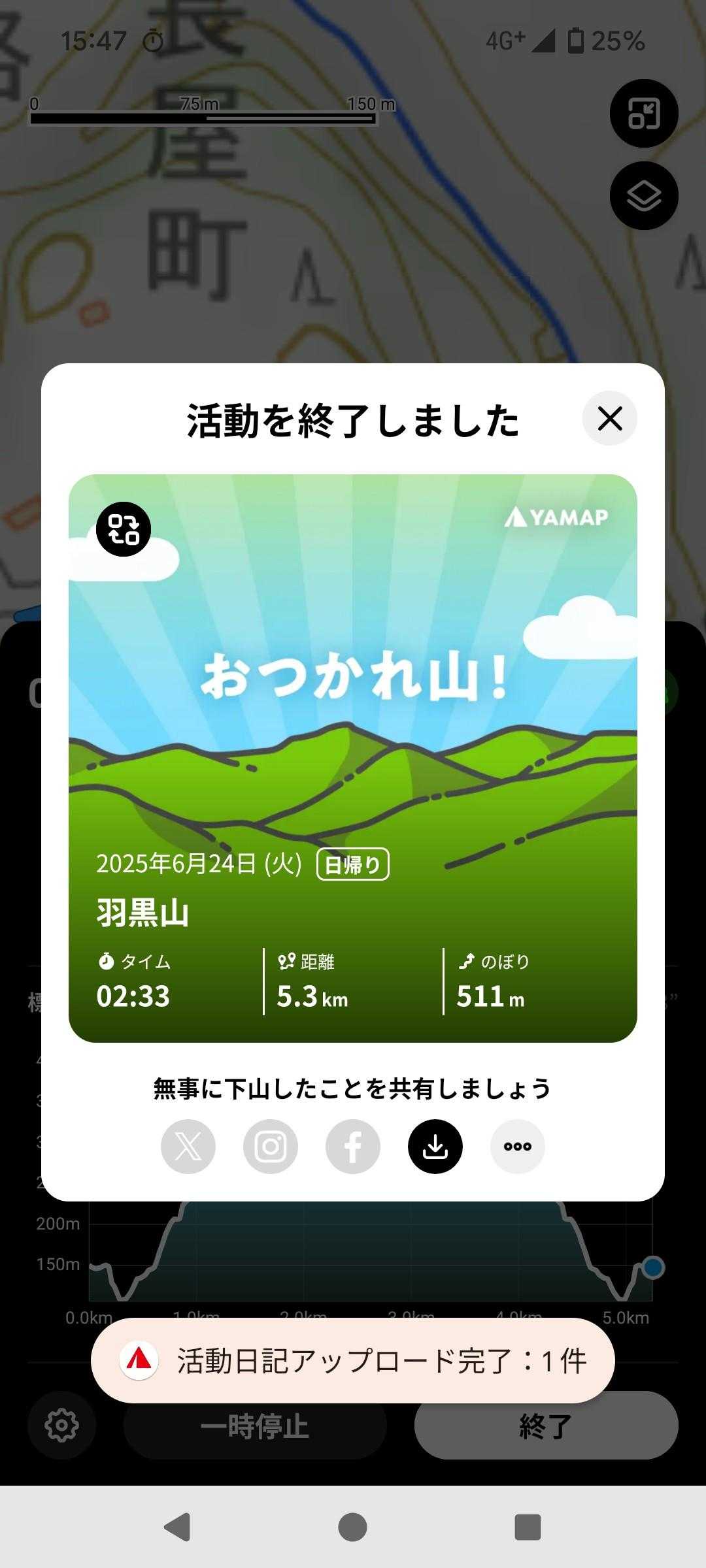This screenshot has width=706, height=1568.
Task: Close the activity finished dialog
Action: click(609, 418)
